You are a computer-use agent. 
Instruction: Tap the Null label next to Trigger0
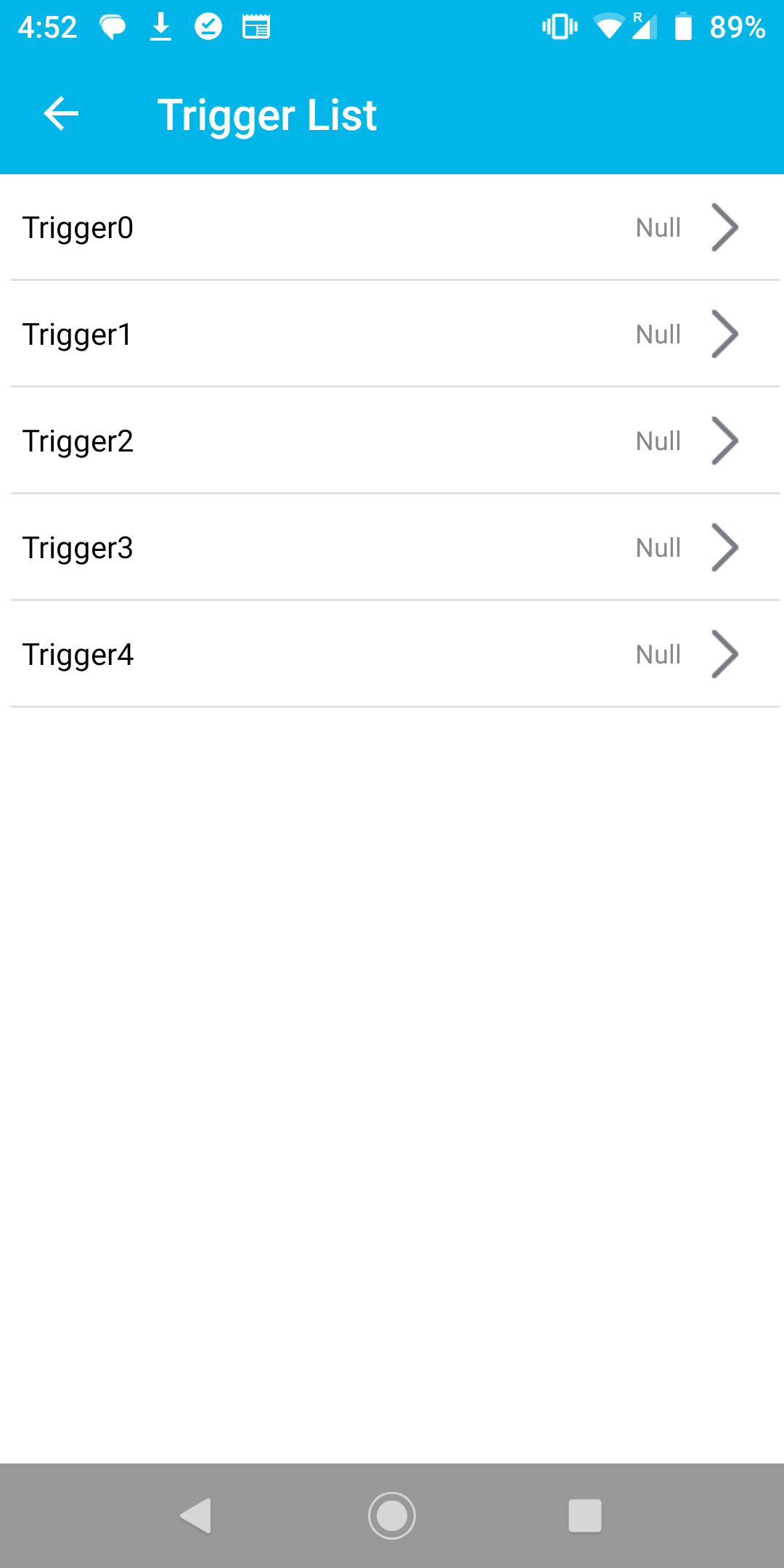click(657, 227)
